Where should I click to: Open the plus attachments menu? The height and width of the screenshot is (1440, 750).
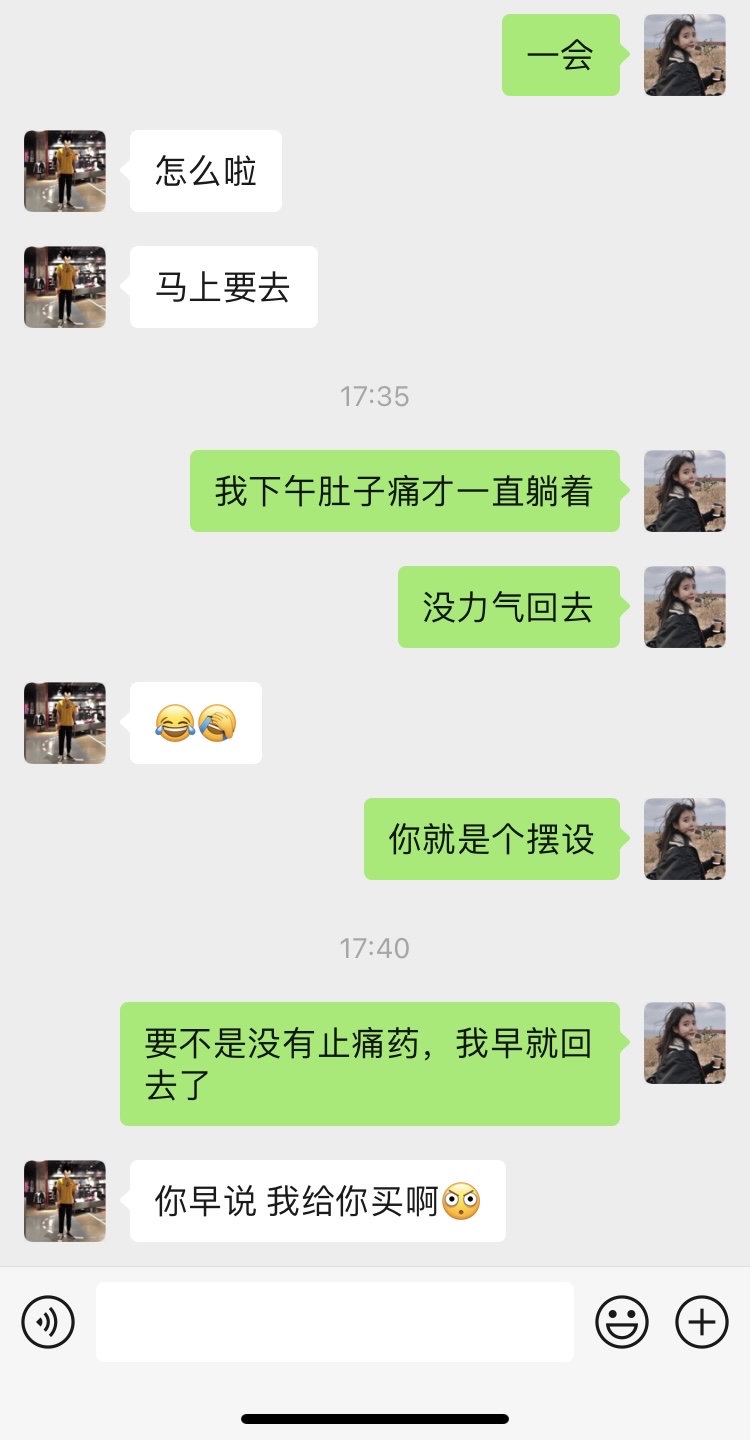[x=702, y=1322]
